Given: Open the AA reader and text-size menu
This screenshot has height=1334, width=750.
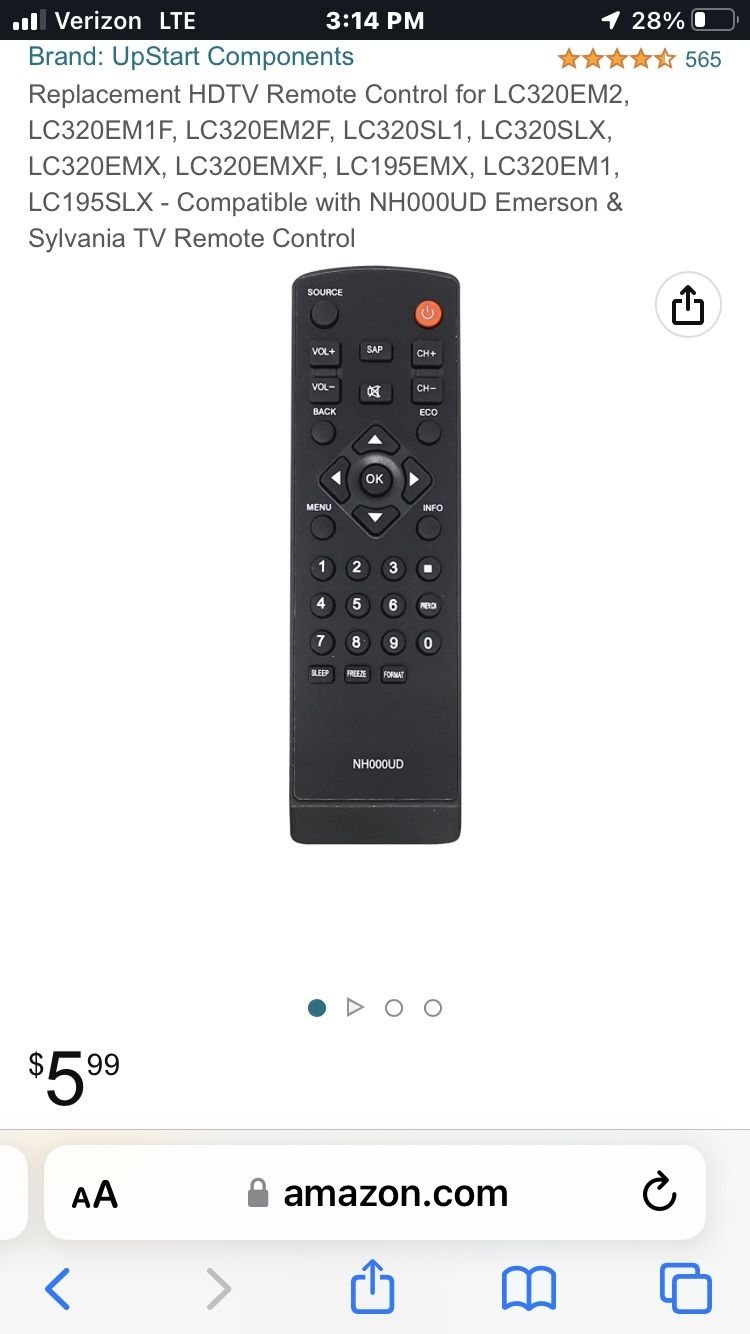Looking at the screenshot, I should 95,1194.
